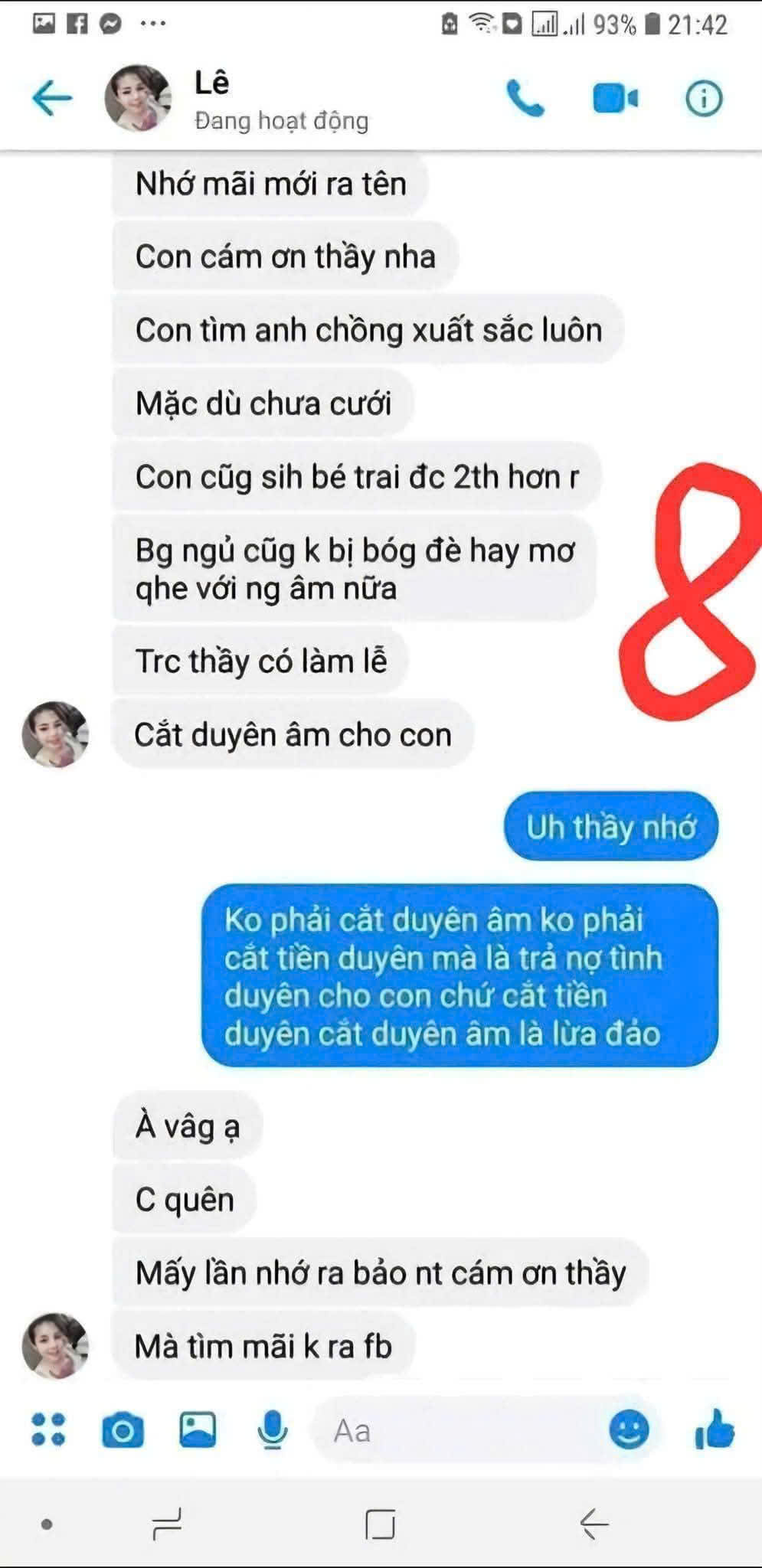Go back to the chat list

click(52, 99)
